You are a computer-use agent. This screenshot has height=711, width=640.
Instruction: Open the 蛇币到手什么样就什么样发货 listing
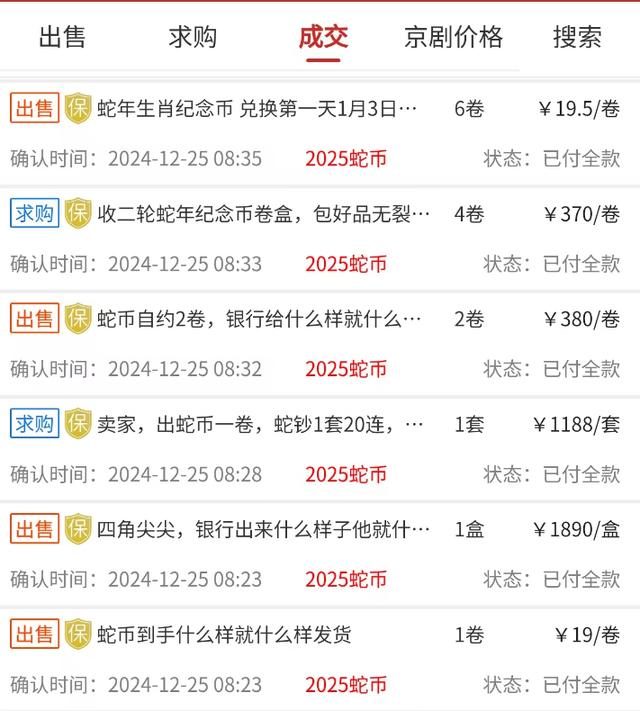click(x=225, y=634)
